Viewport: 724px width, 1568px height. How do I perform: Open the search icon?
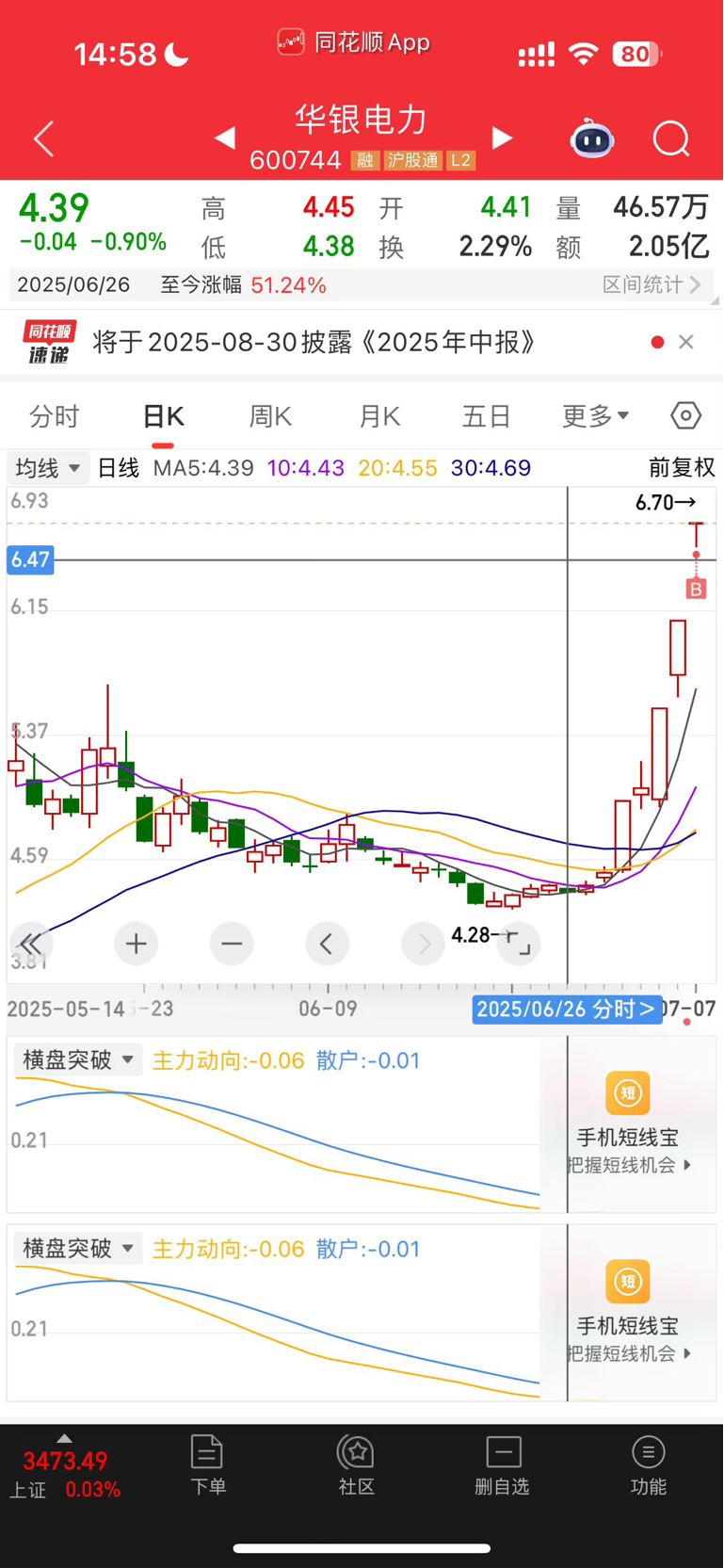coord(671,139)
